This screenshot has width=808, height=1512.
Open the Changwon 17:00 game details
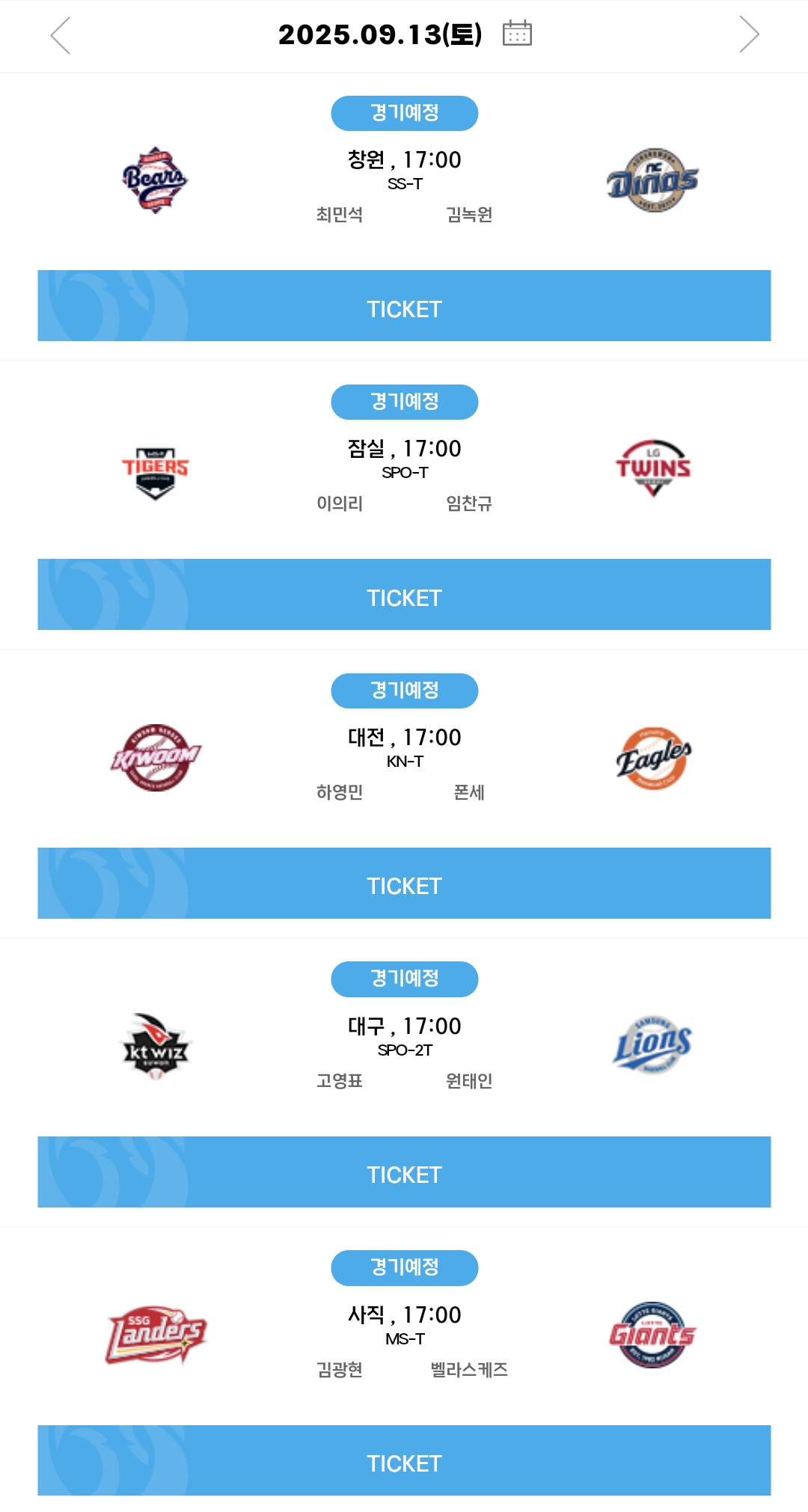click(x=404, y=160)
